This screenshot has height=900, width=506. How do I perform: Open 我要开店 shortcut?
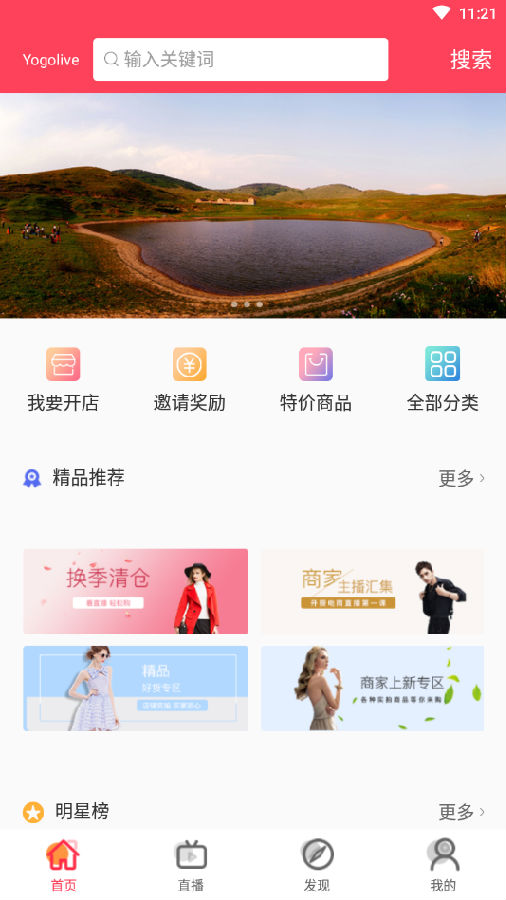click(x=63, y=379)
